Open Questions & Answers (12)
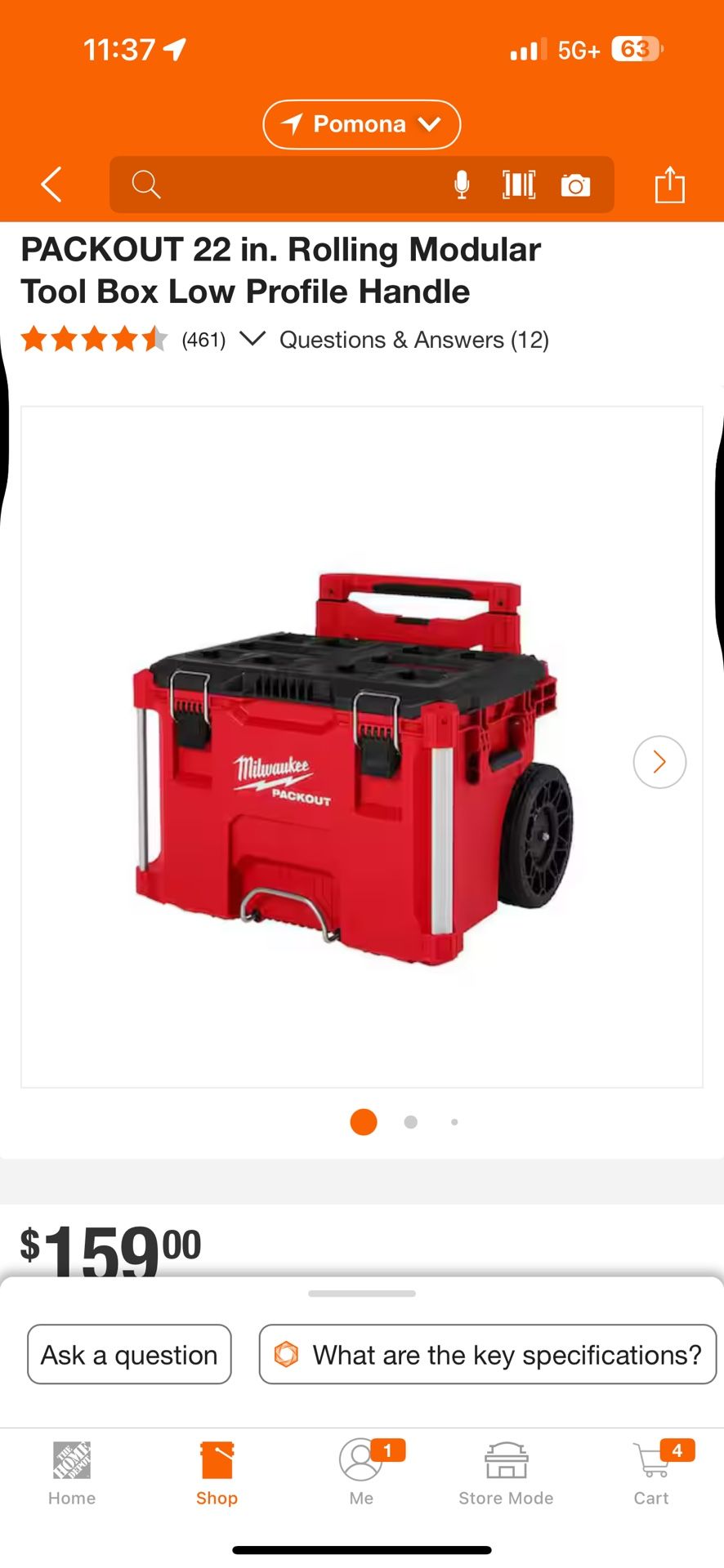The height and width of the screenshot is (1568, 724). coord(413,340)
